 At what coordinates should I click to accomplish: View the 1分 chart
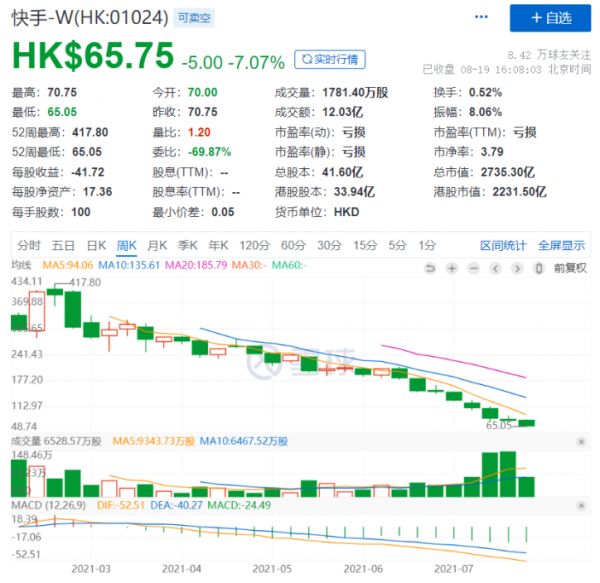pos(427,245)
